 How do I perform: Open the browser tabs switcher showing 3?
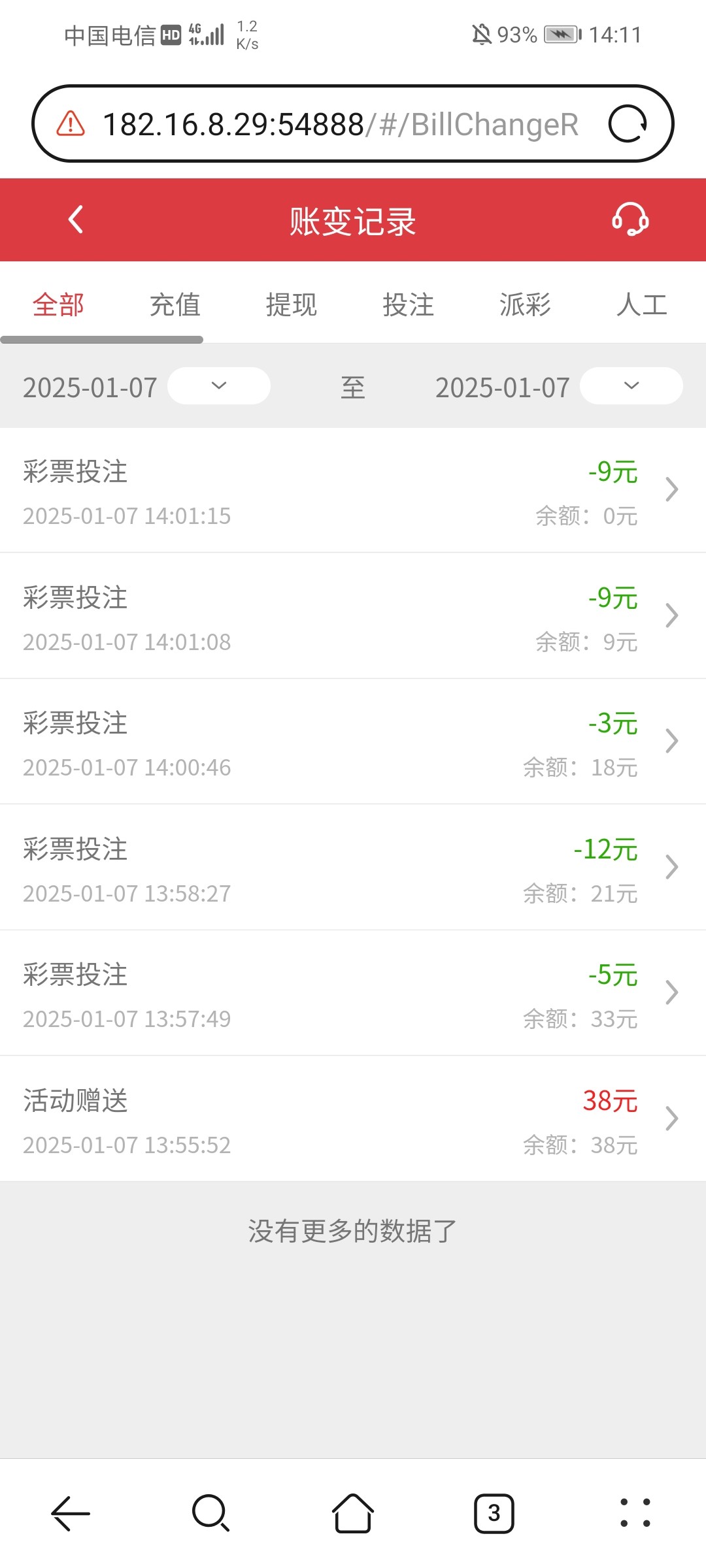click(494, 1513)
